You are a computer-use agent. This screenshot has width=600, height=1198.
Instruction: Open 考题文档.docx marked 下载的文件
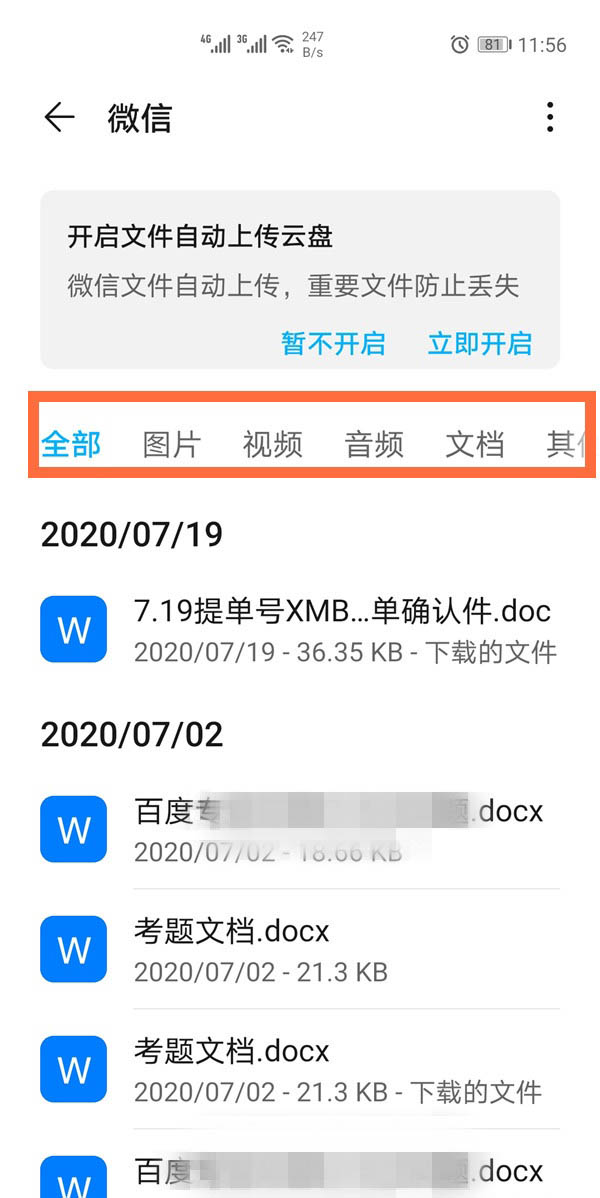pos(300,1069)
